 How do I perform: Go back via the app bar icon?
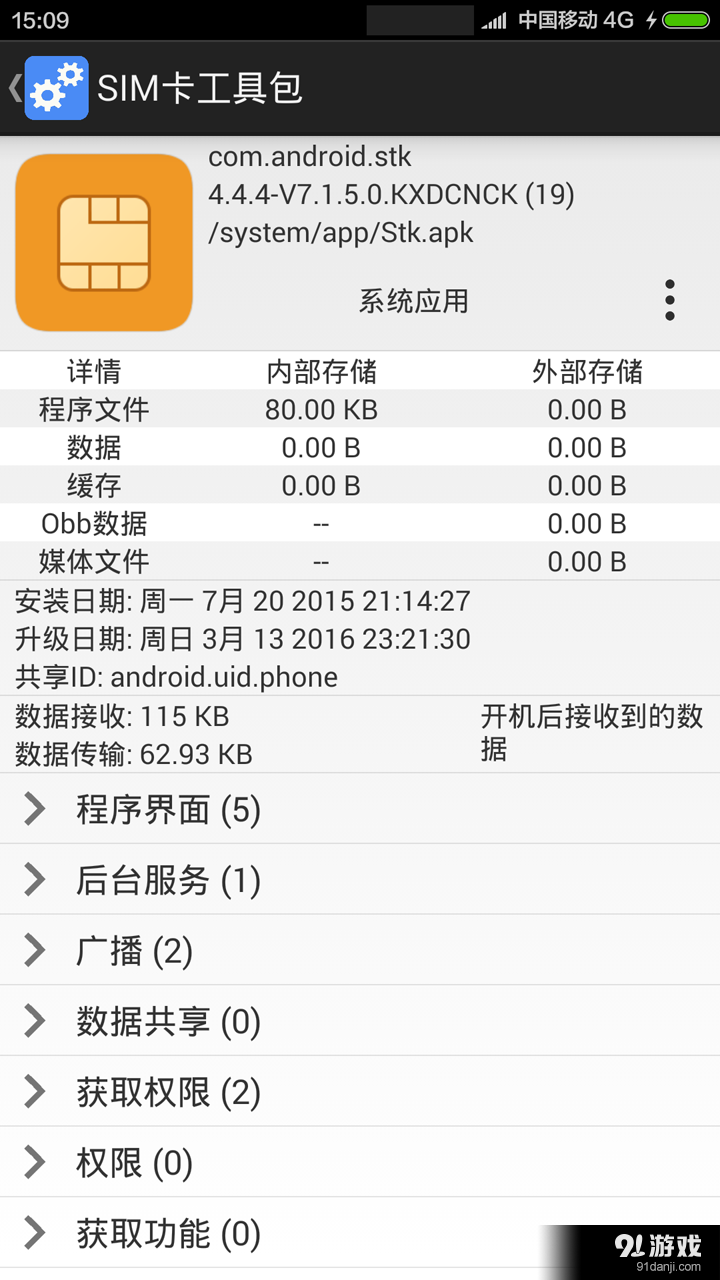point(48,88)
